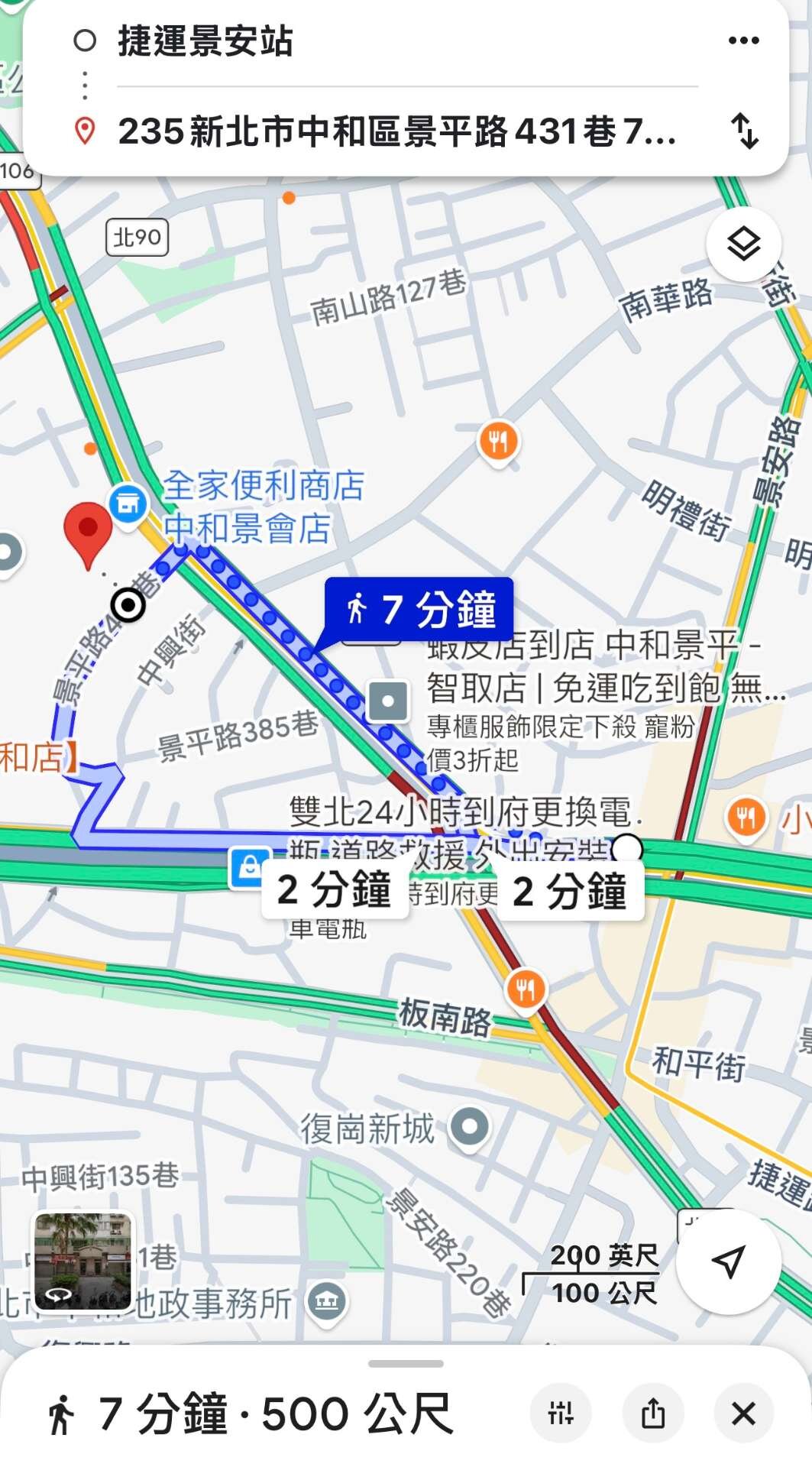Edit the starting point 捷運景安站
Viewport: 812px width, 1467px height.
205,40
